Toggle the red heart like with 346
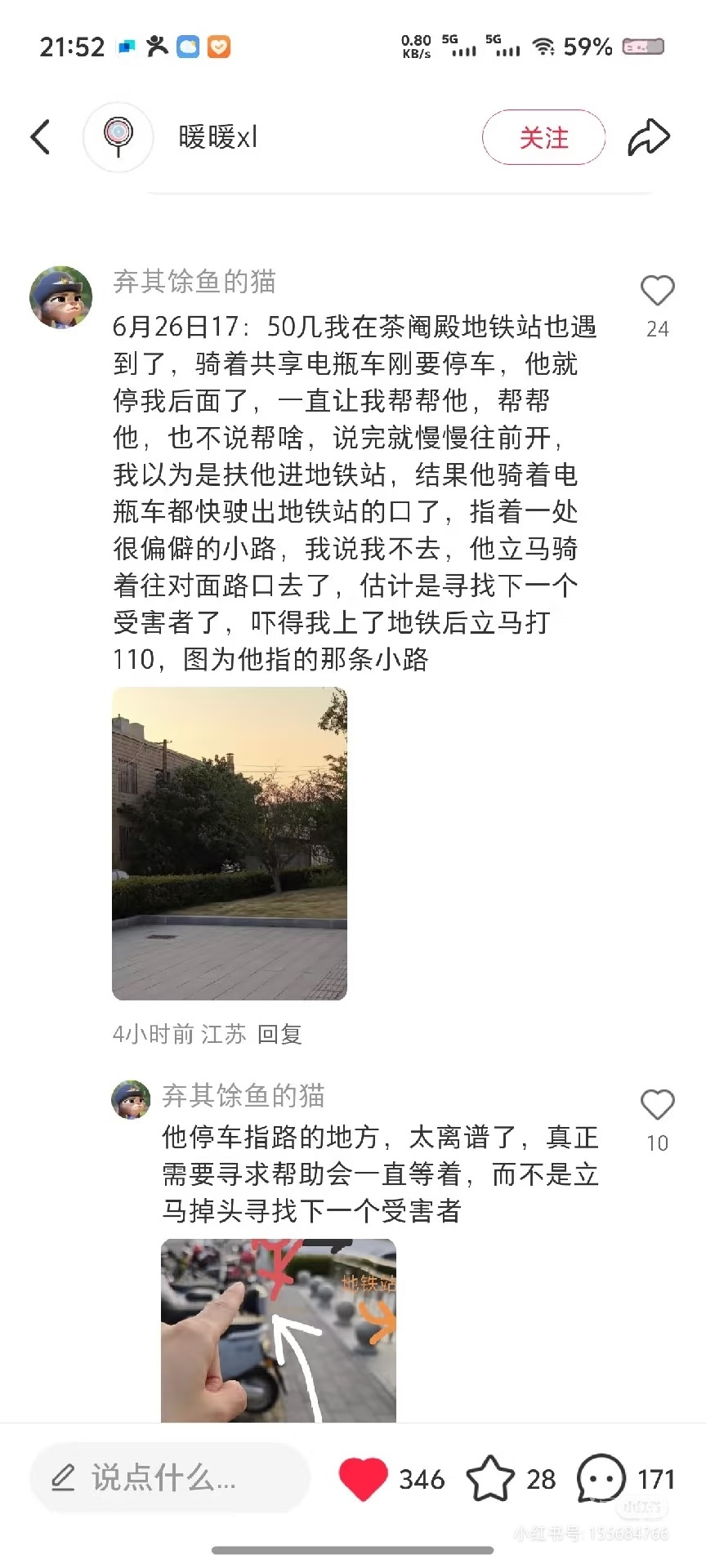The height and width of the screenshot is (1568, 706). (x=364, y=1479)
